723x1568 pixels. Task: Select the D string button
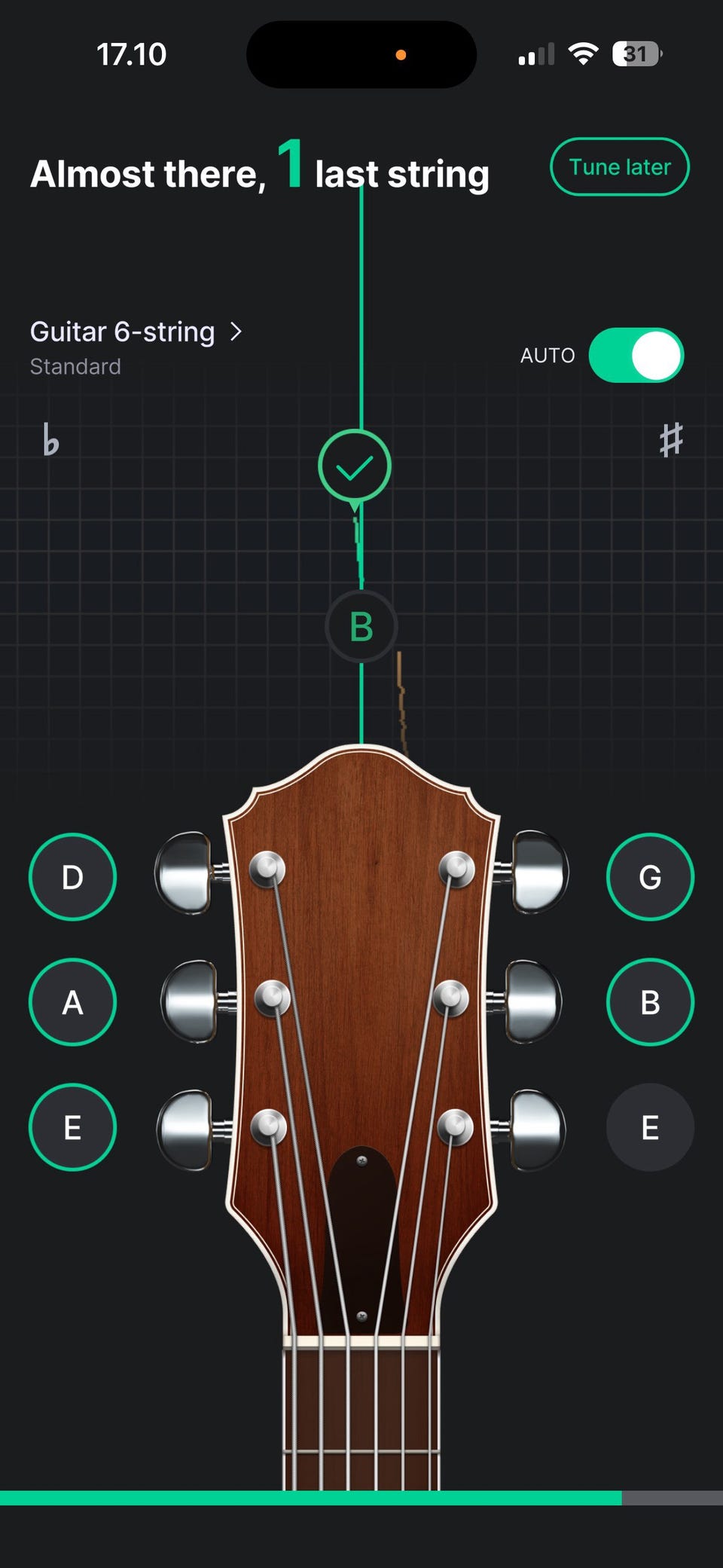point(72,877)
